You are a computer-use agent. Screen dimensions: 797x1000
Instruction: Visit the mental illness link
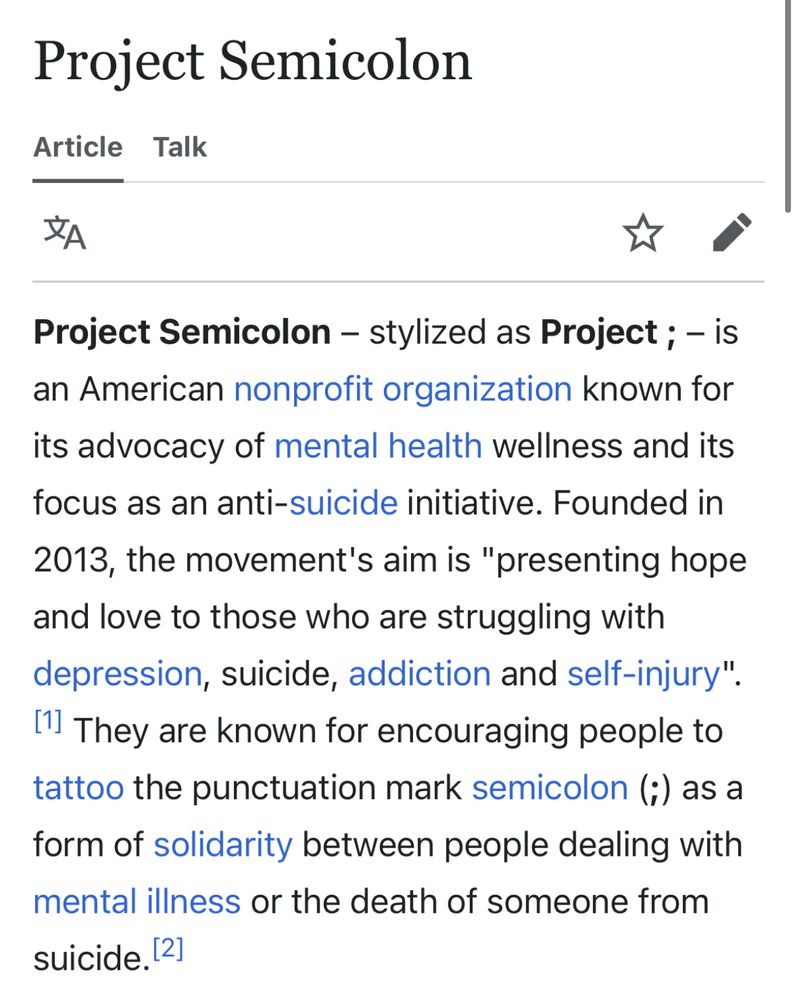pos(137,902)
